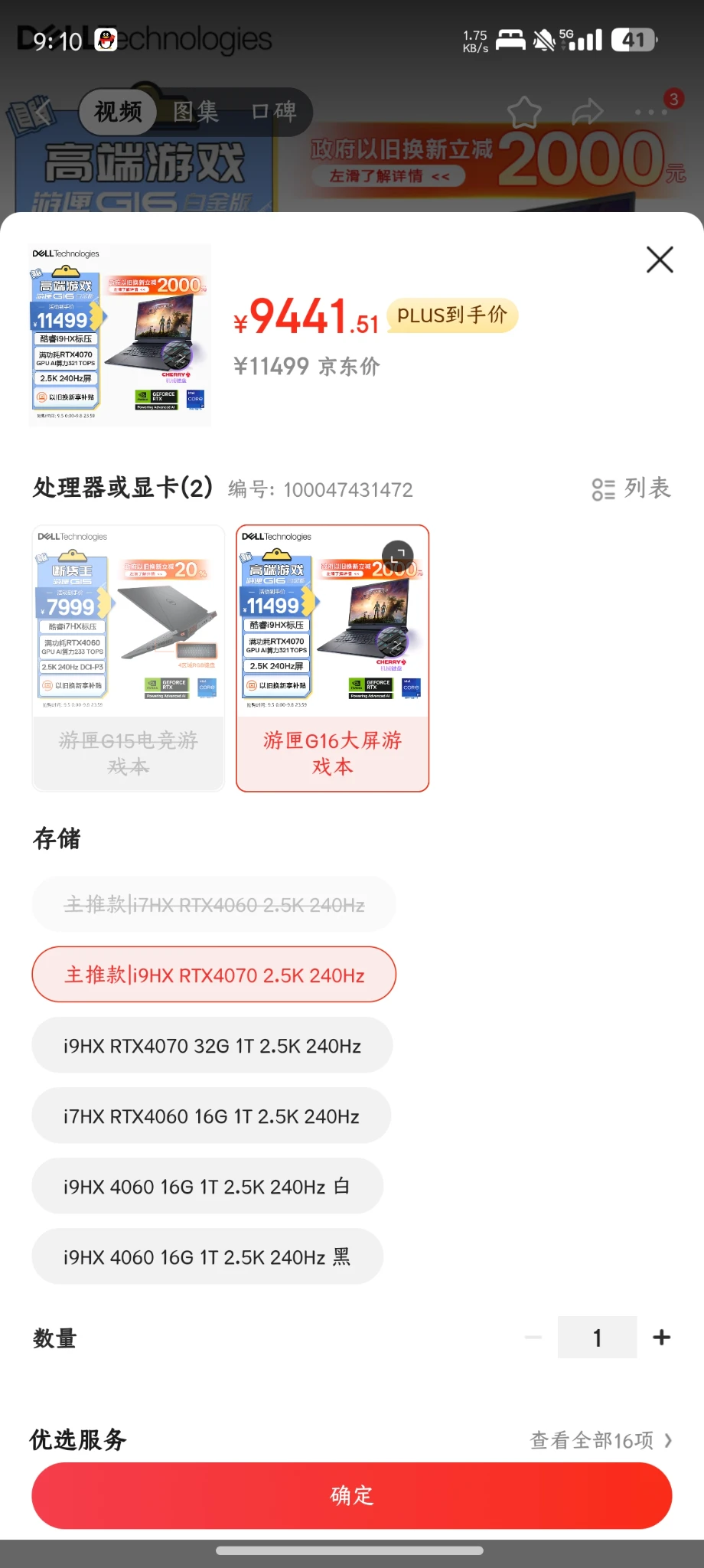The image size is (704, 1568).
Task: Expand the G16 option image preview icon
Action: click(x=397, y=554)
